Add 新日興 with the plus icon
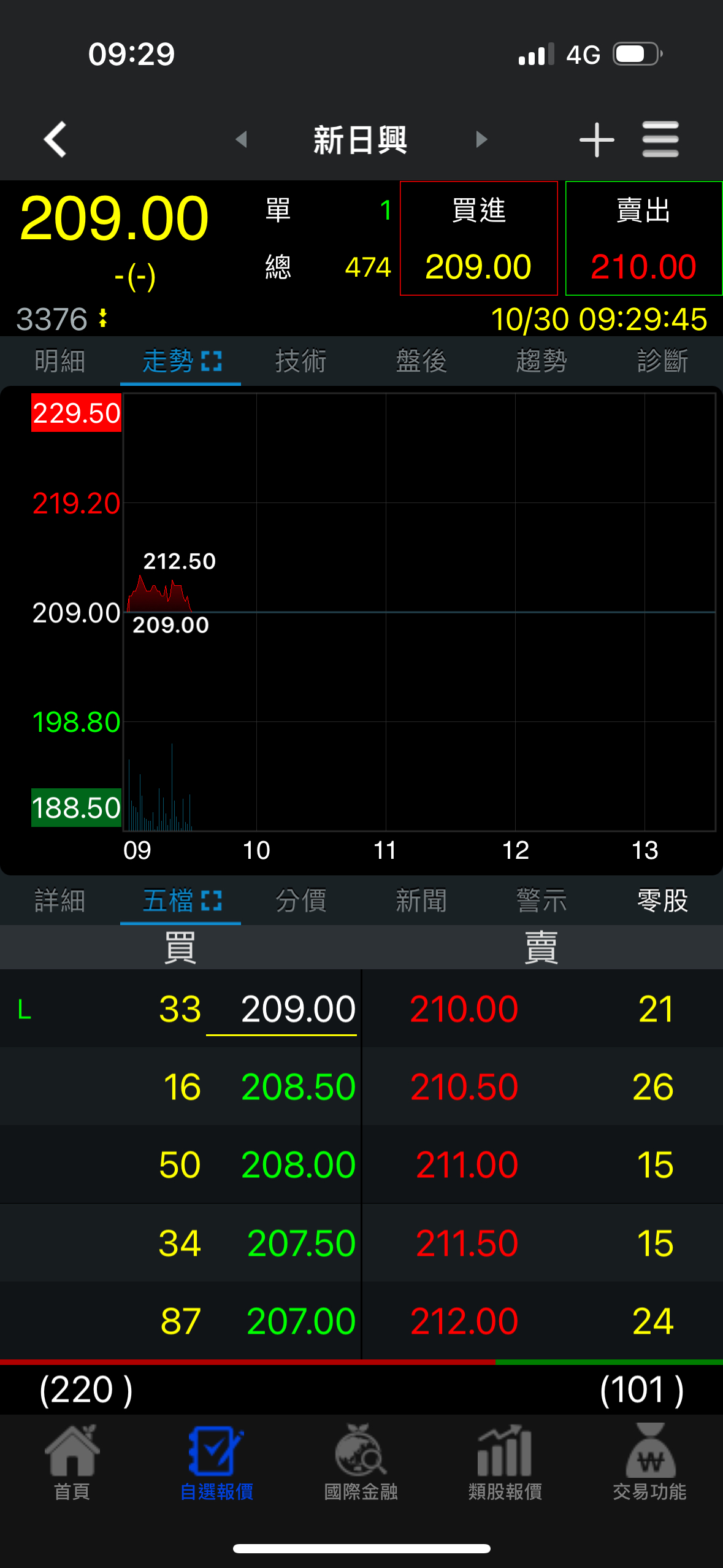 pyautogui.click(x=596, y=139)
